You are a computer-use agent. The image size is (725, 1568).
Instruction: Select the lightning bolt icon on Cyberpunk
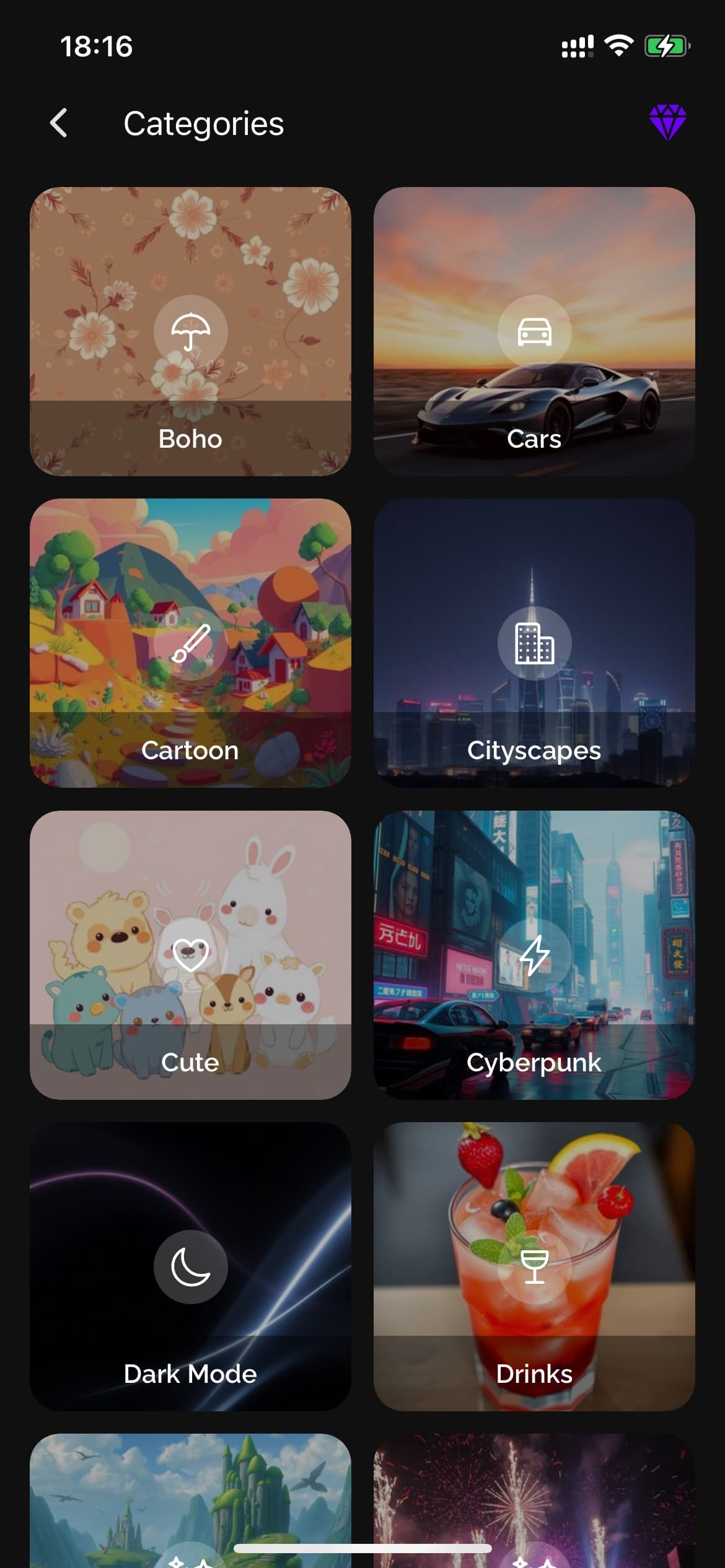534,952
